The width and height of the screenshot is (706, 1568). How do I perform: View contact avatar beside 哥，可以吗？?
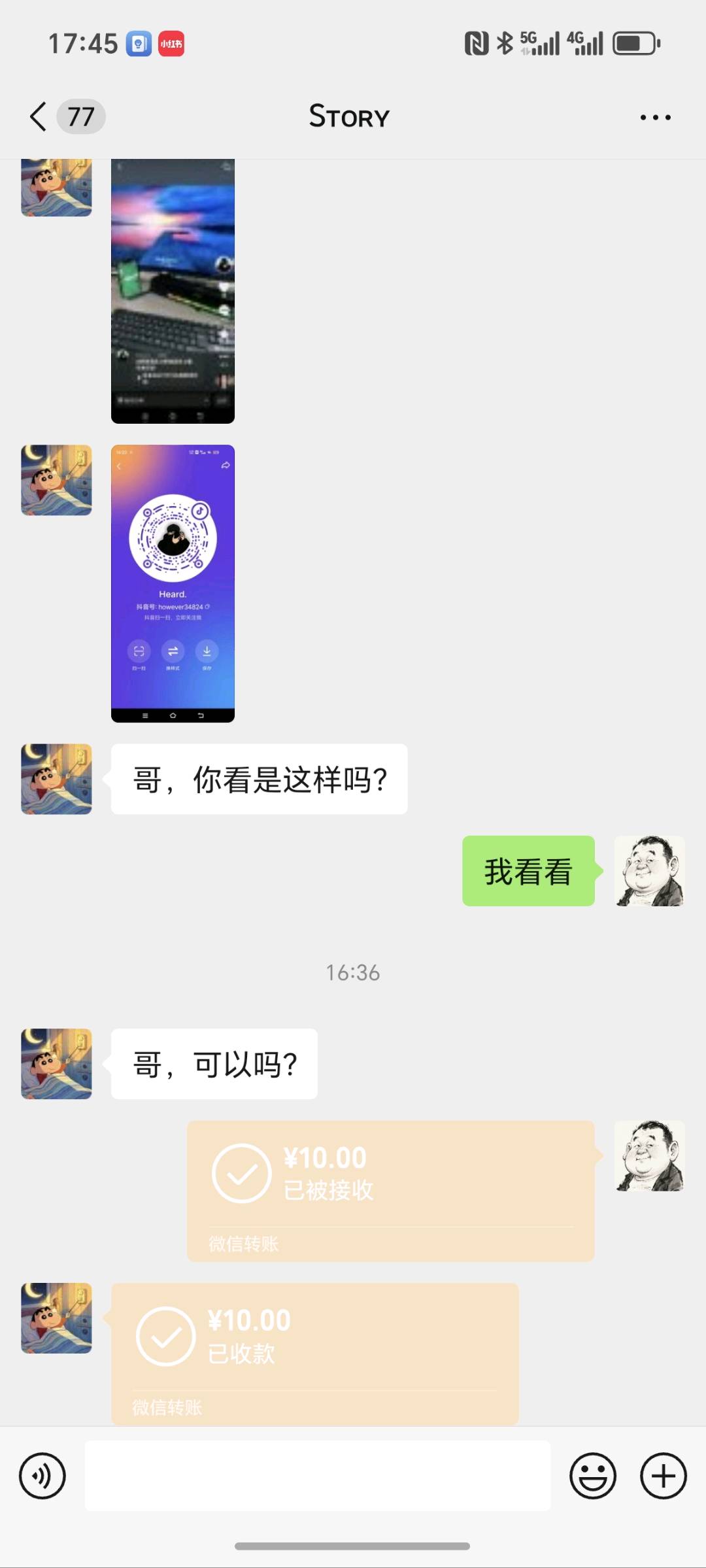(x=56, y=1064)
